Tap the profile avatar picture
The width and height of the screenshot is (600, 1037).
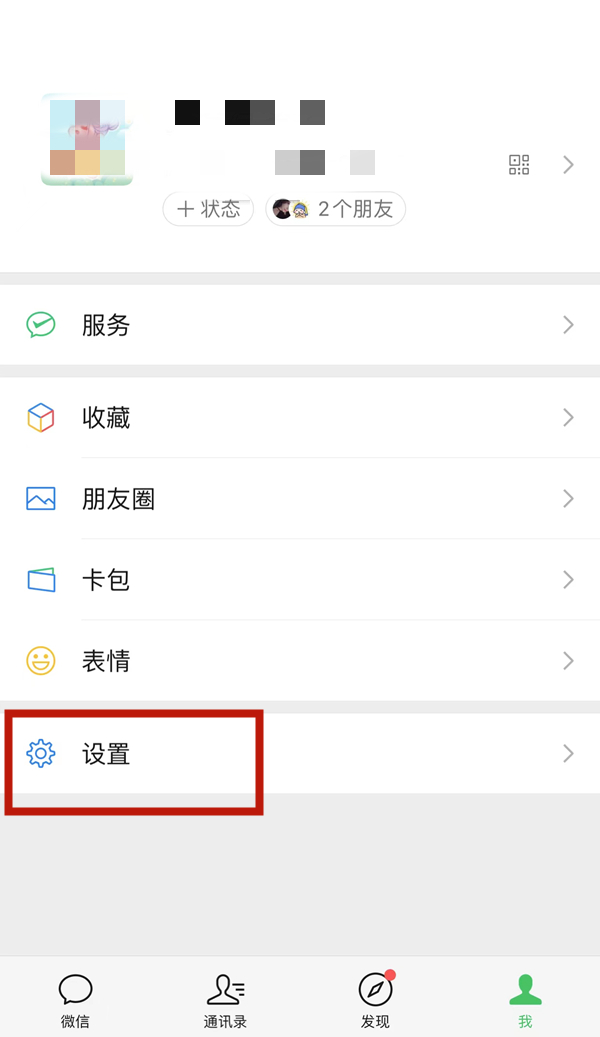click(x=87, y=139)
